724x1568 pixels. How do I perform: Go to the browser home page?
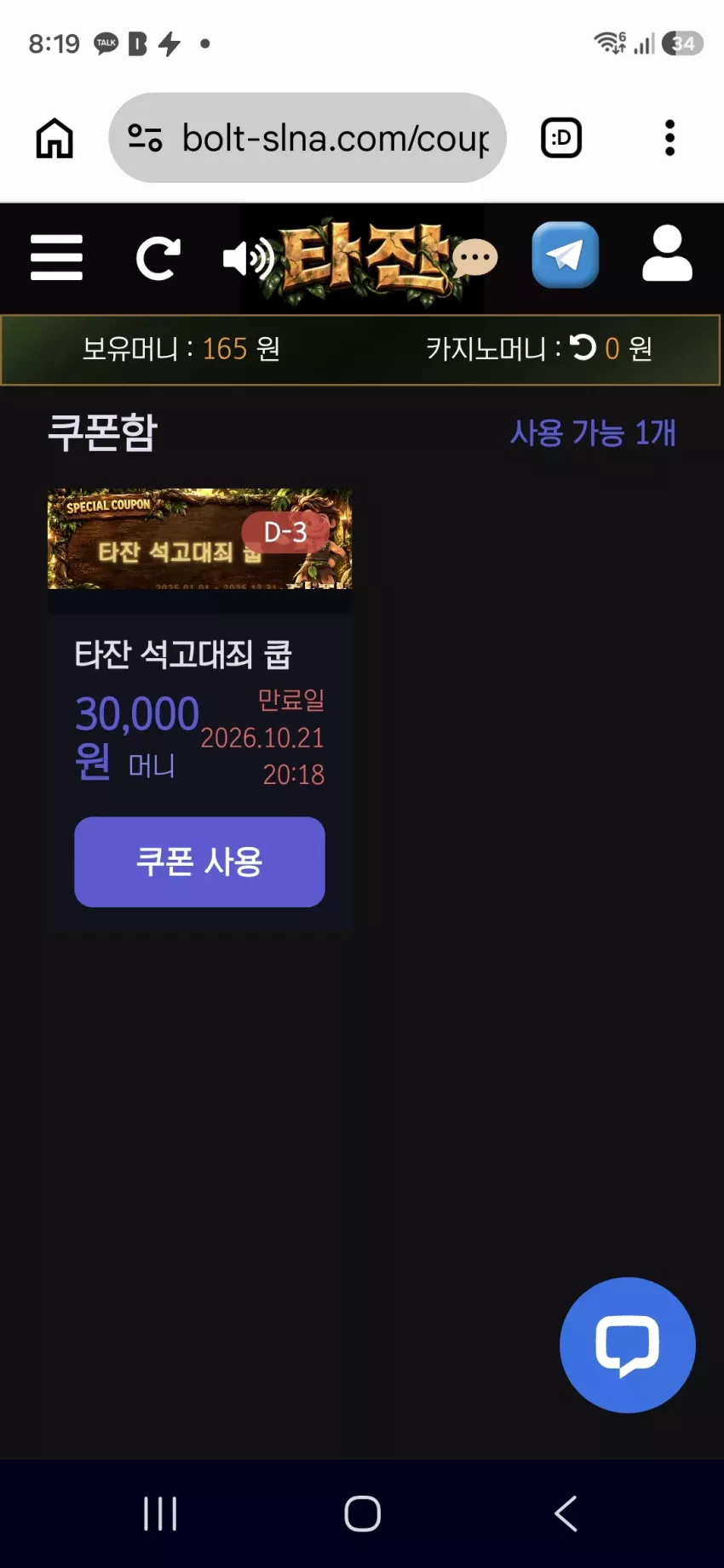(x=55, y=138)
